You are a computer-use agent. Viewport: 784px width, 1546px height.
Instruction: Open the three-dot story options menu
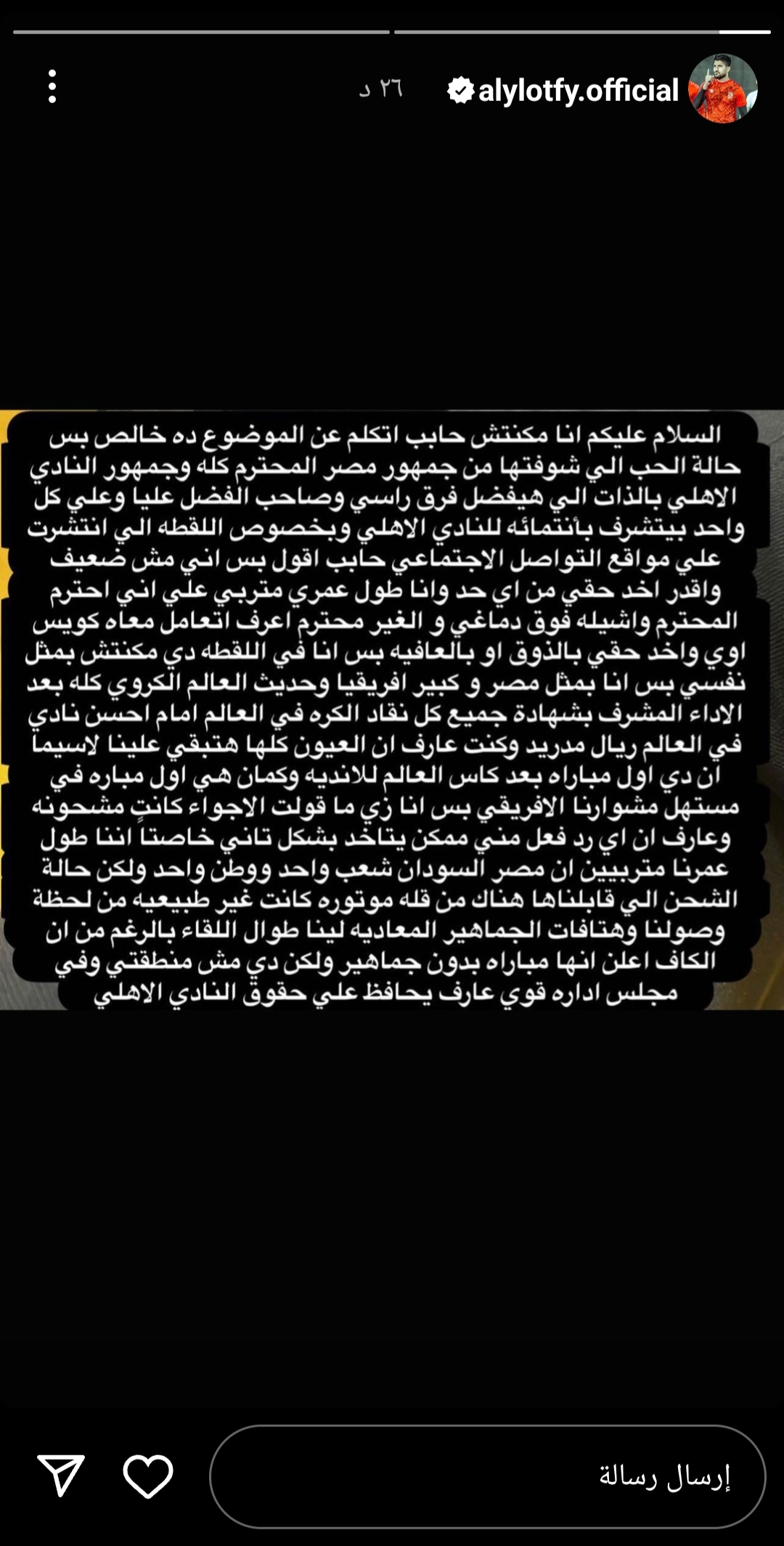pos(52,87)
